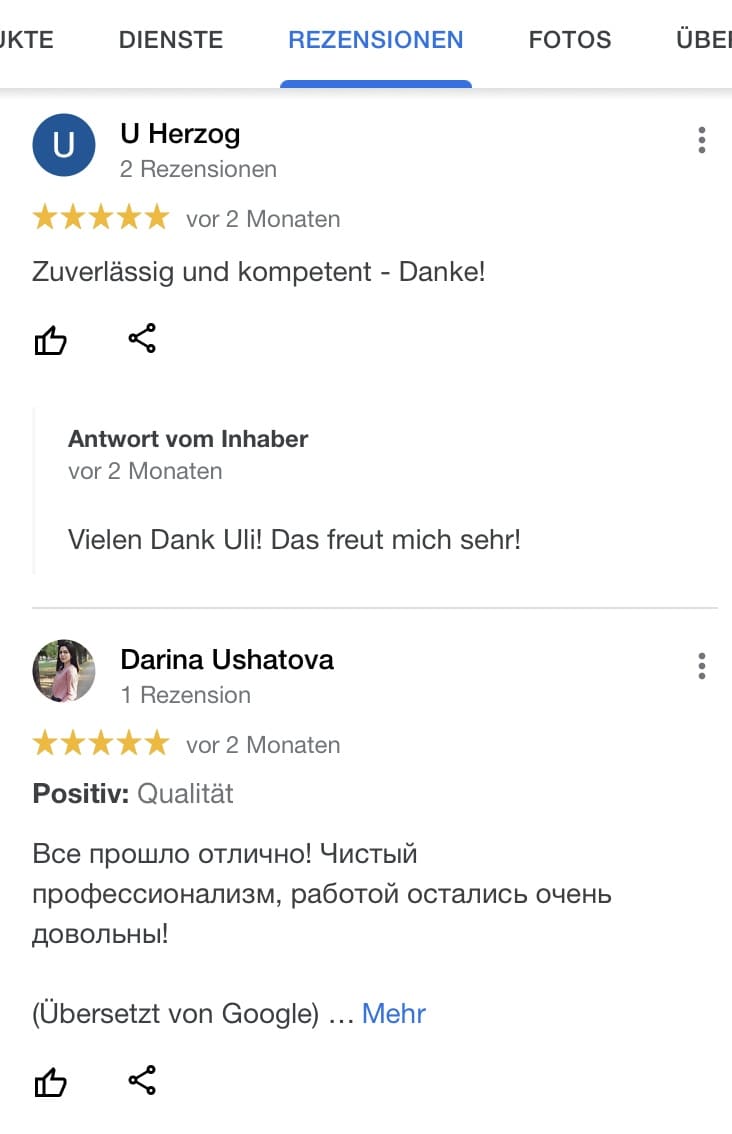
Task: Switch to the Dienste tab
Action: click(x=171, y=40)
